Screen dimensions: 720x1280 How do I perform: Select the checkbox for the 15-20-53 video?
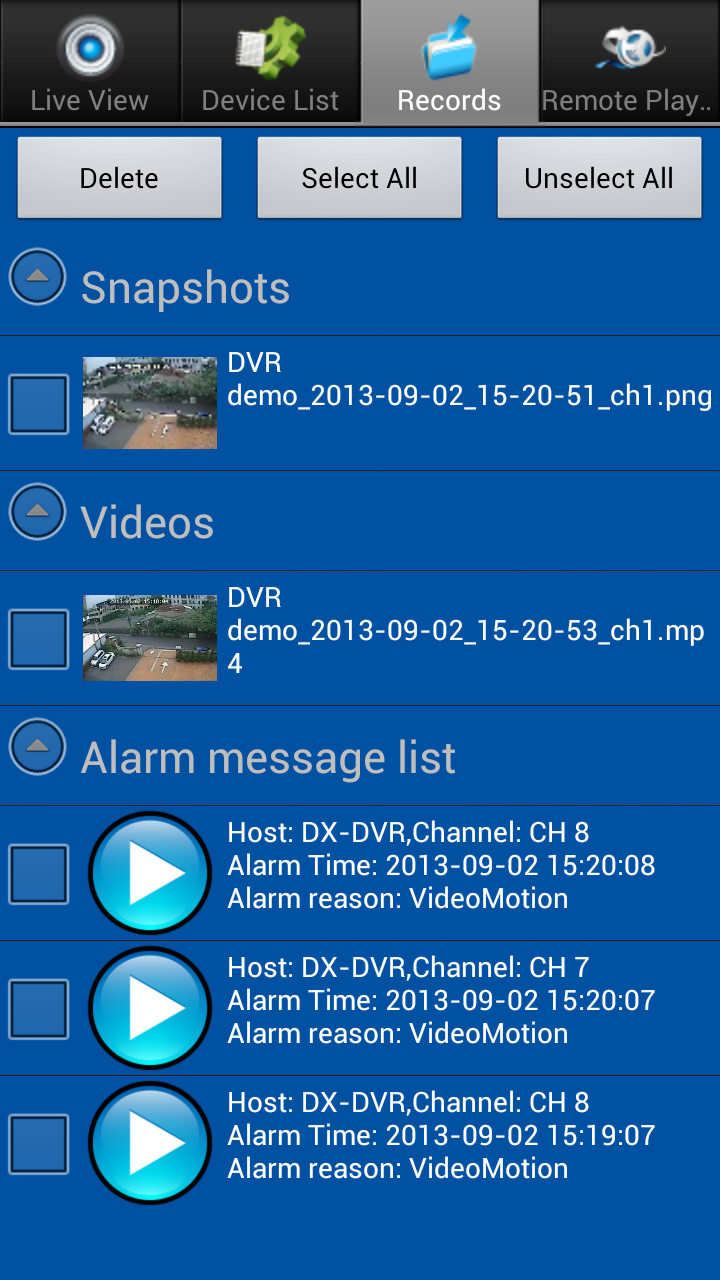pos(39,639)
